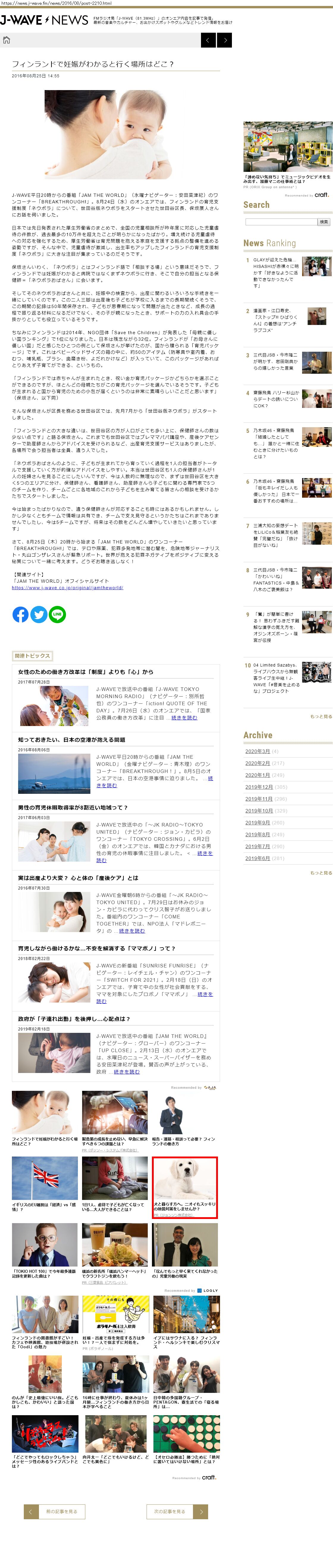333x1568 pixels.
Task: Tap the 検索 search button
Action: point(324,222)
